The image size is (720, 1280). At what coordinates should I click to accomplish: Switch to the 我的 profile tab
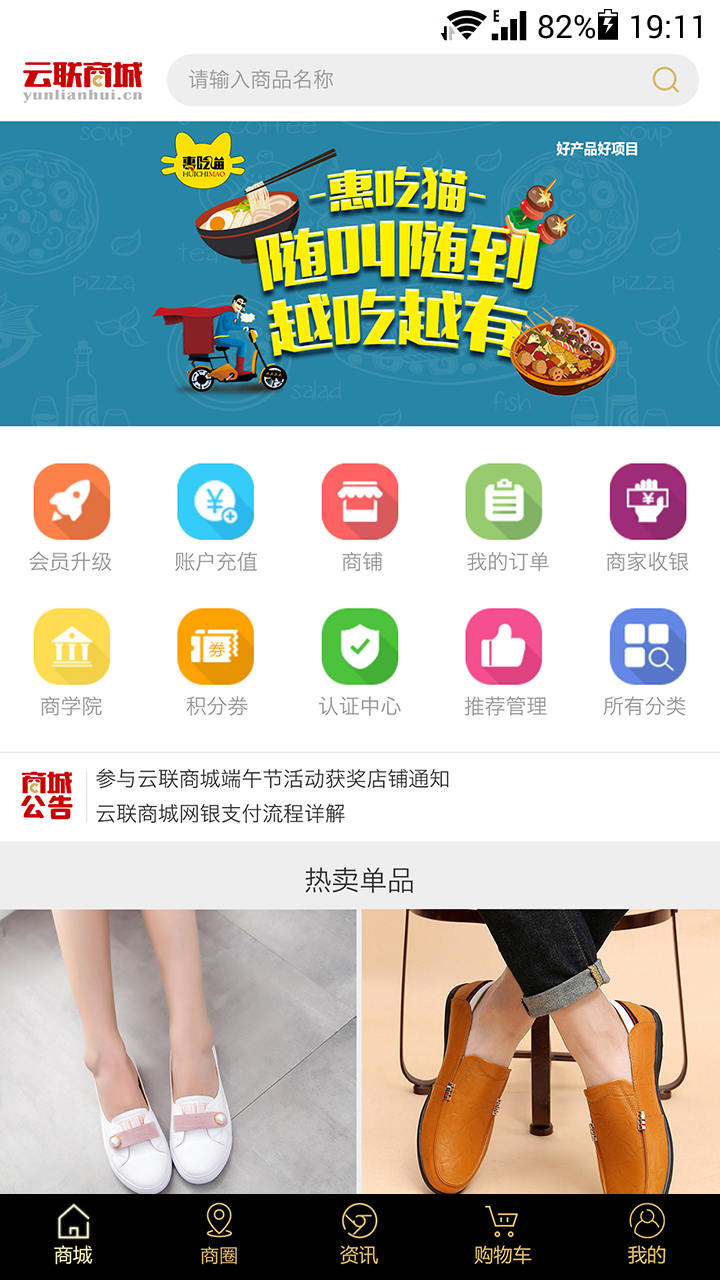[646, 1236]
